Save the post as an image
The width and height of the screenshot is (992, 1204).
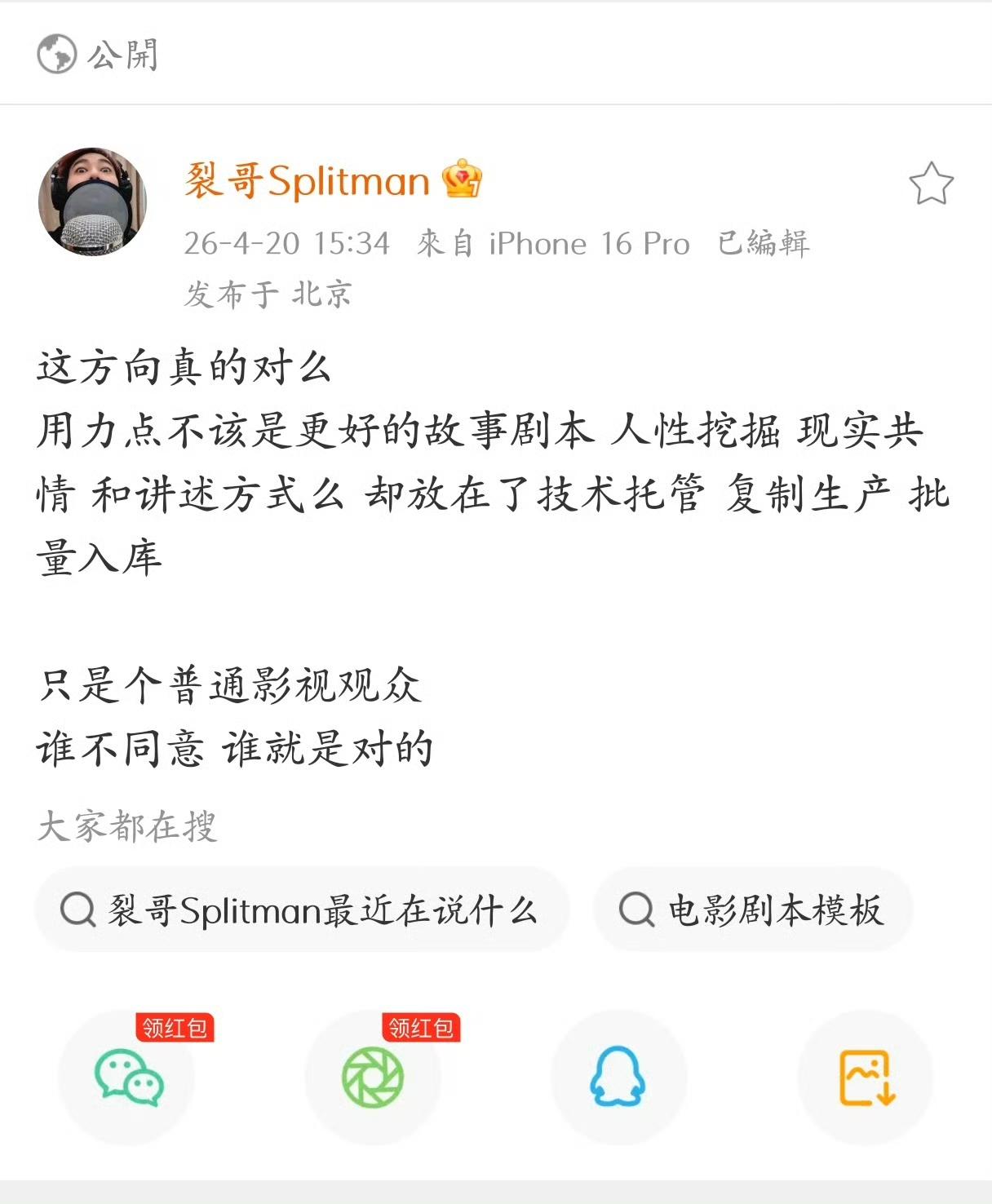(x=867, y=1078)
